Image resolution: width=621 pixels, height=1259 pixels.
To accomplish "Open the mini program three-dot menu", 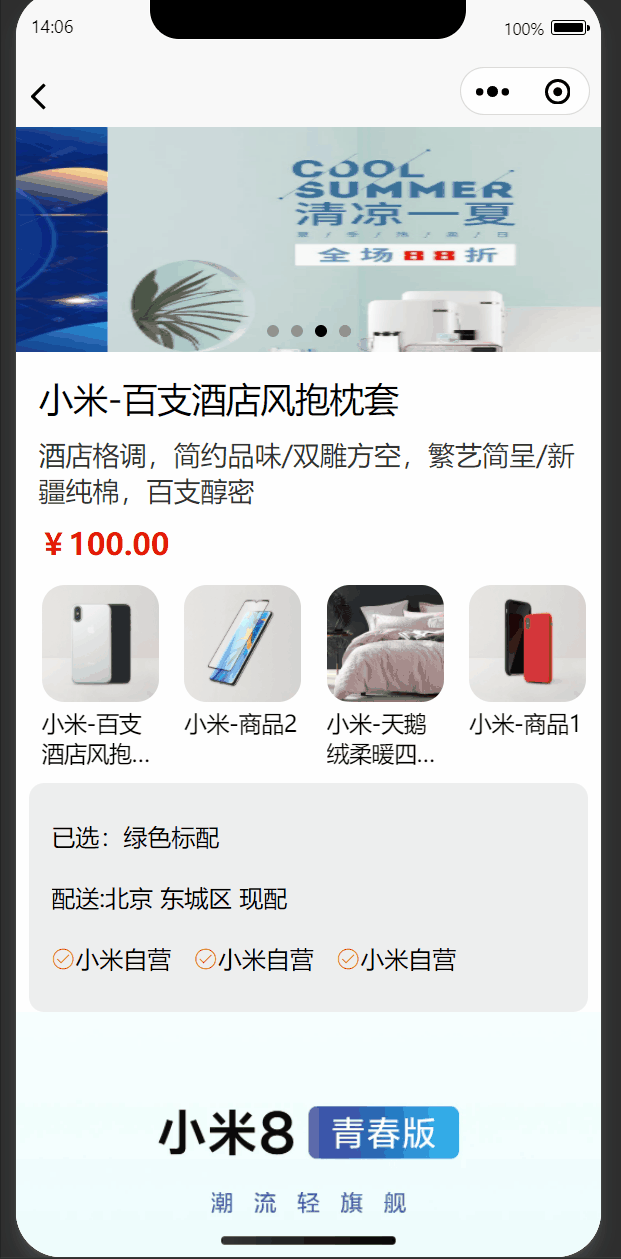I will pos(493,92).
